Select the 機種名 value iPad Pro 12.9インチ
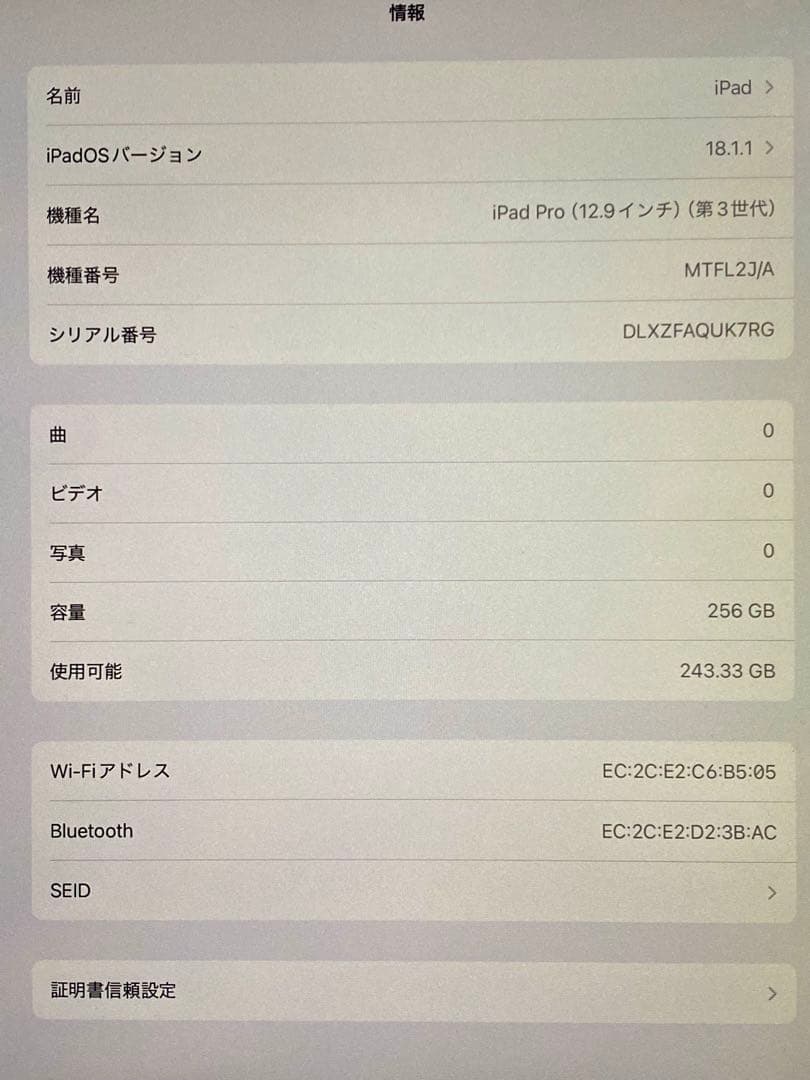The image size is (810, 1080). pyautogui.click(x=632, y=212)
